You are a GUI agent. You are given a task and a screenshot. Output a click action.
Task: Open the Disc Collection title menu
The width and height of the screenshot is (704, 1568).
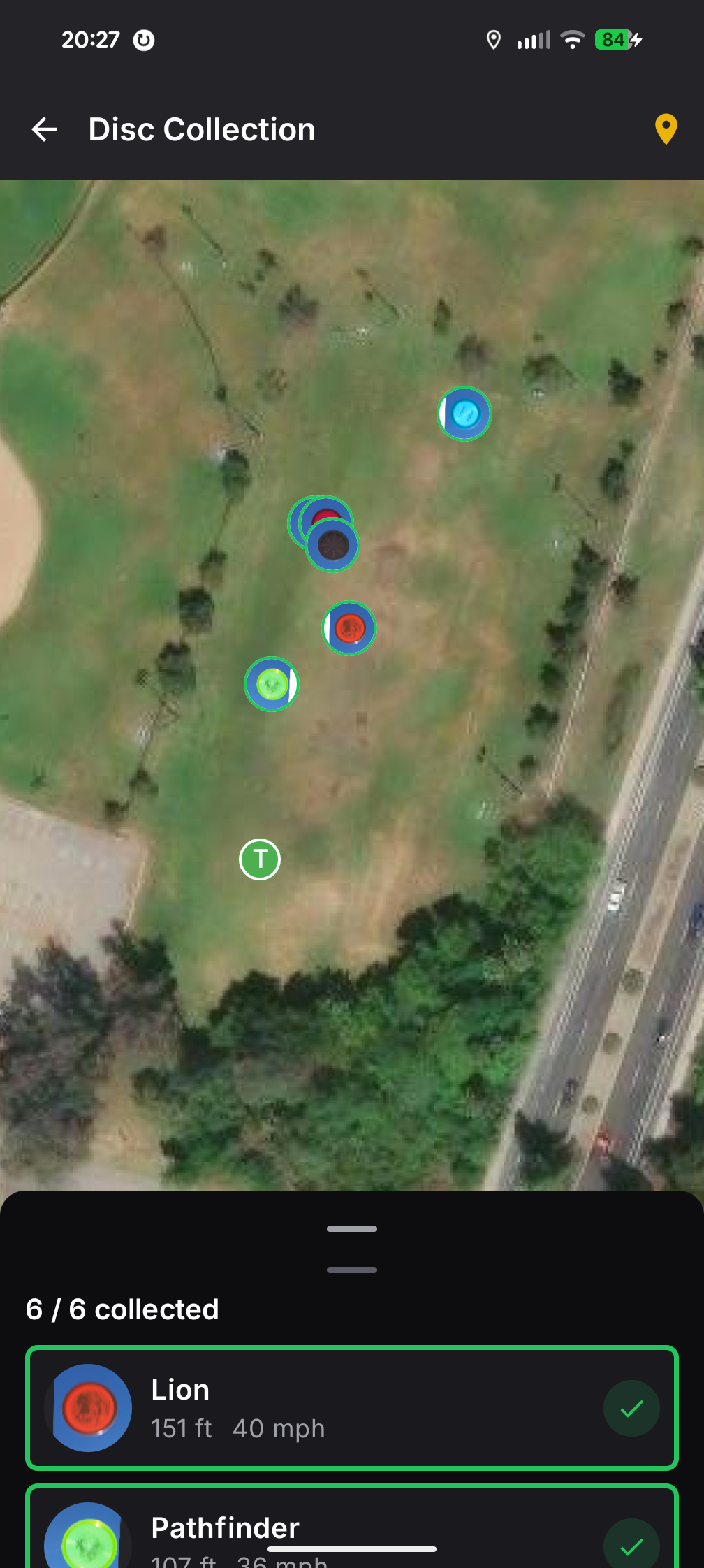point(201,129)
